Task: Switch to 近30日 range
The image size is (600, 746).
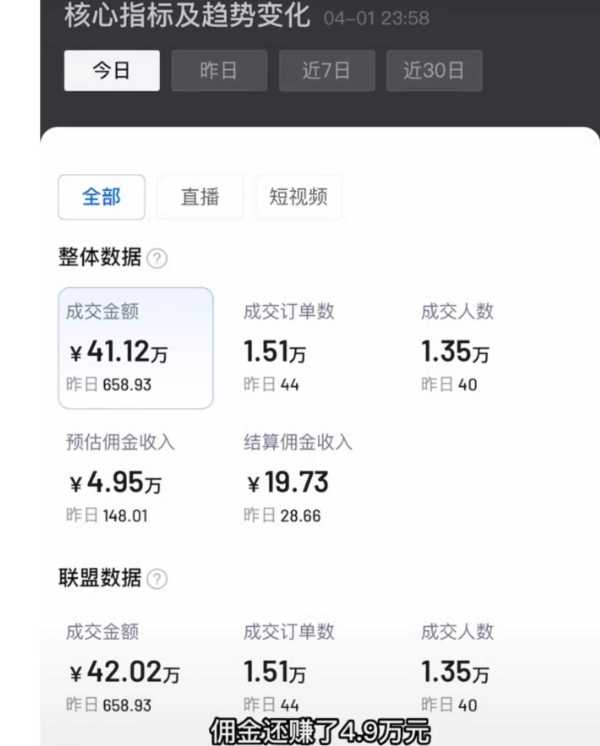Action: click(x=434, y=71)
